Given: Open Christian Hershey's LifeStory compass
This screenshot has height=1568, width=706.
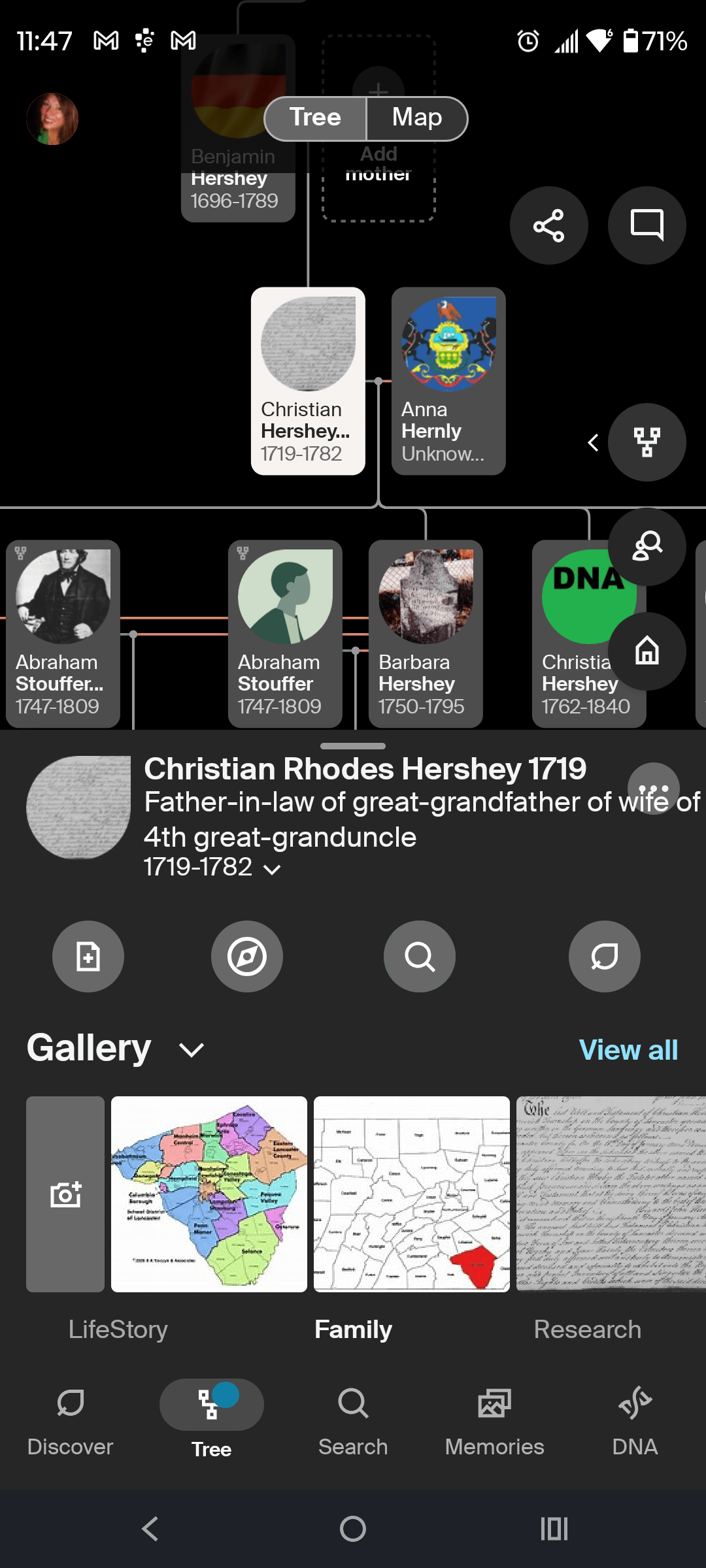Looking at the screenshot, I should tap(247, 956).
